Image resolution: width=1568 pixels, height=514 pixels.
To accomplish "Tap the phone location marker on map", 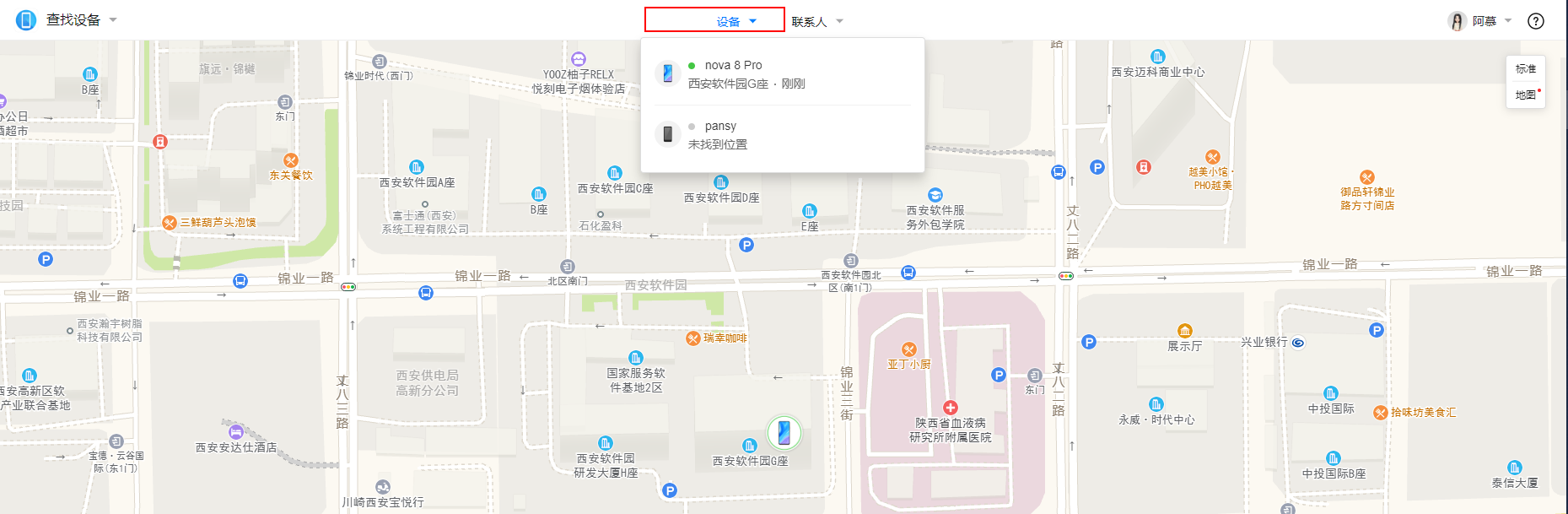I will 784,432.
